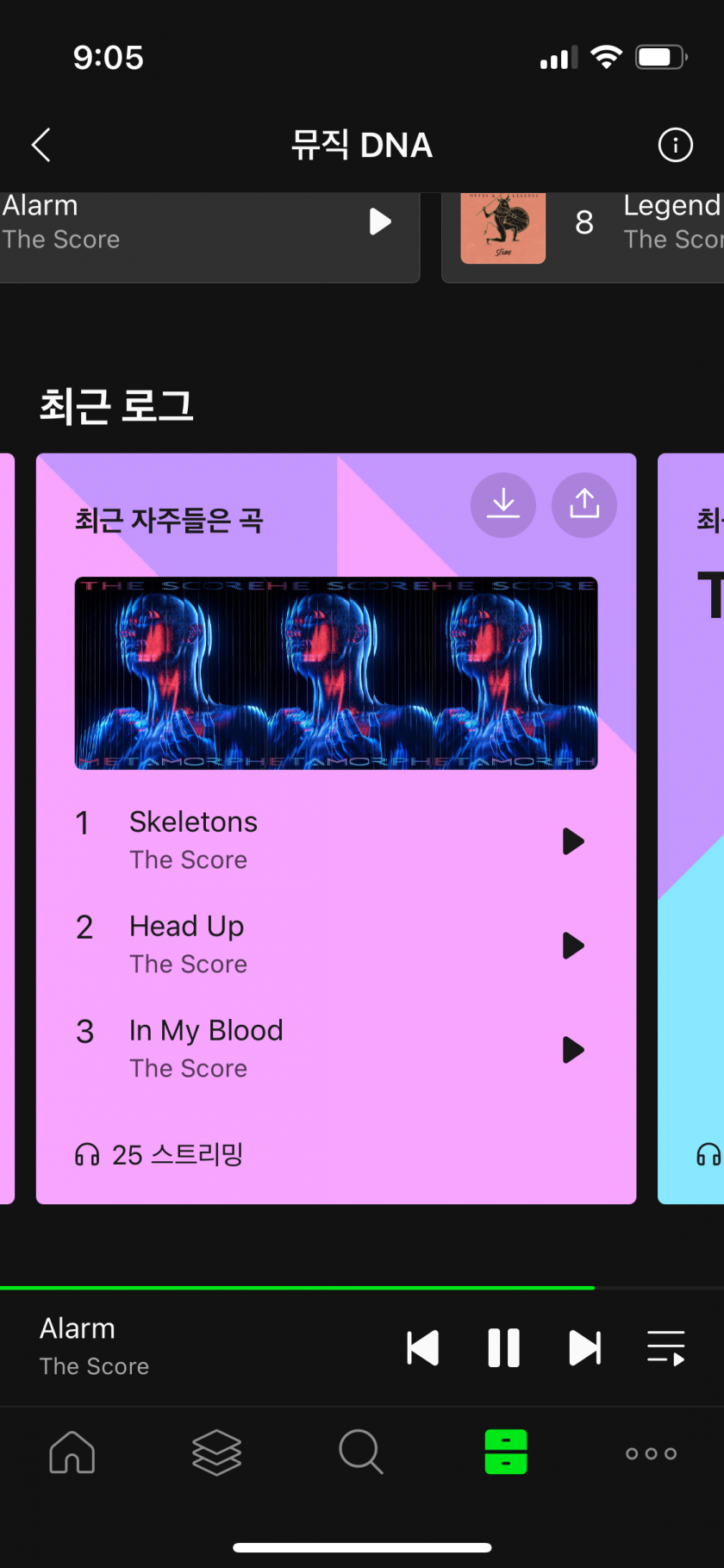Play Head Up by The Score
The width and height of the screenshot is (724, 1568).
coord(572,946)
